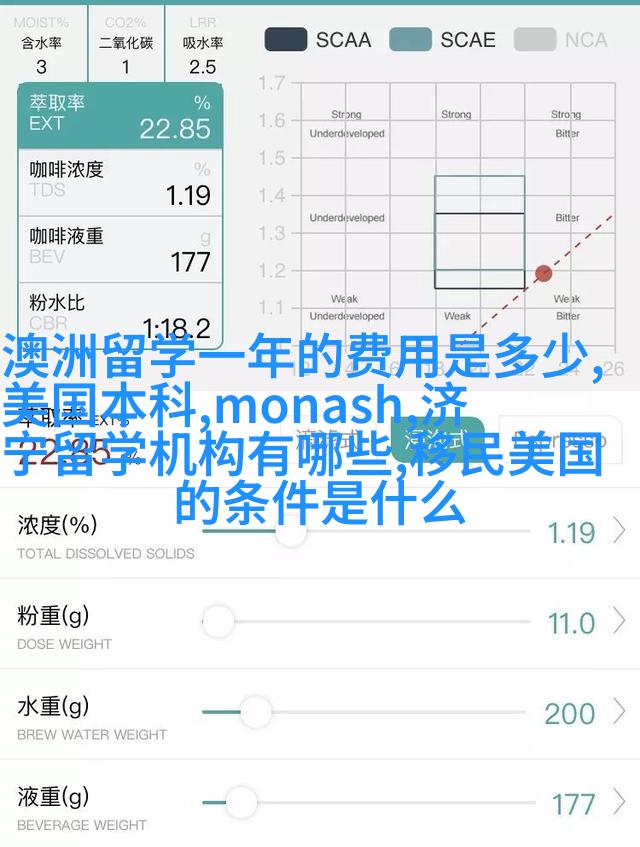This screenshot has width=640, height=847.
Task: Select the SCAA chart standard
Action: (317, 40)
